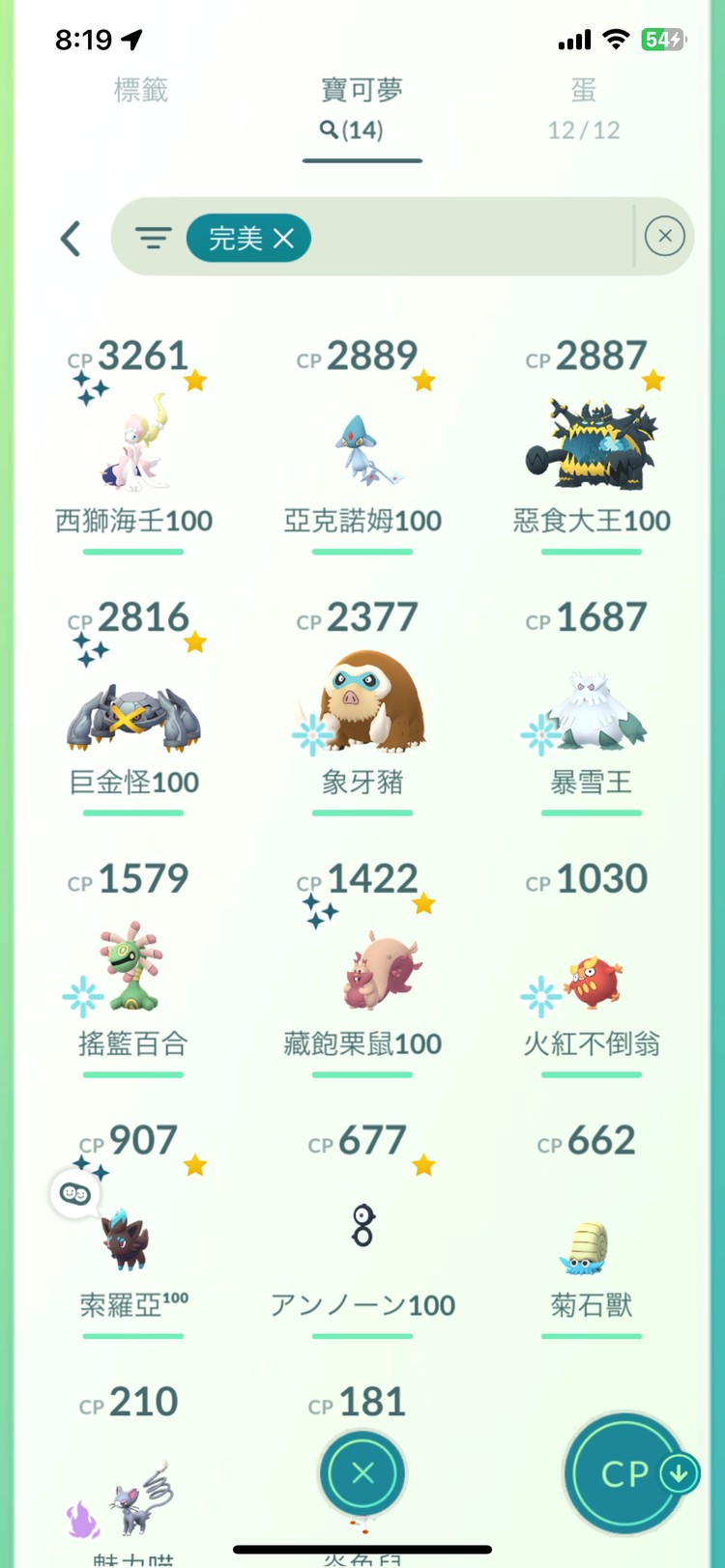
Task: Tap the floating X button to close the menu
Action: 362,1471
